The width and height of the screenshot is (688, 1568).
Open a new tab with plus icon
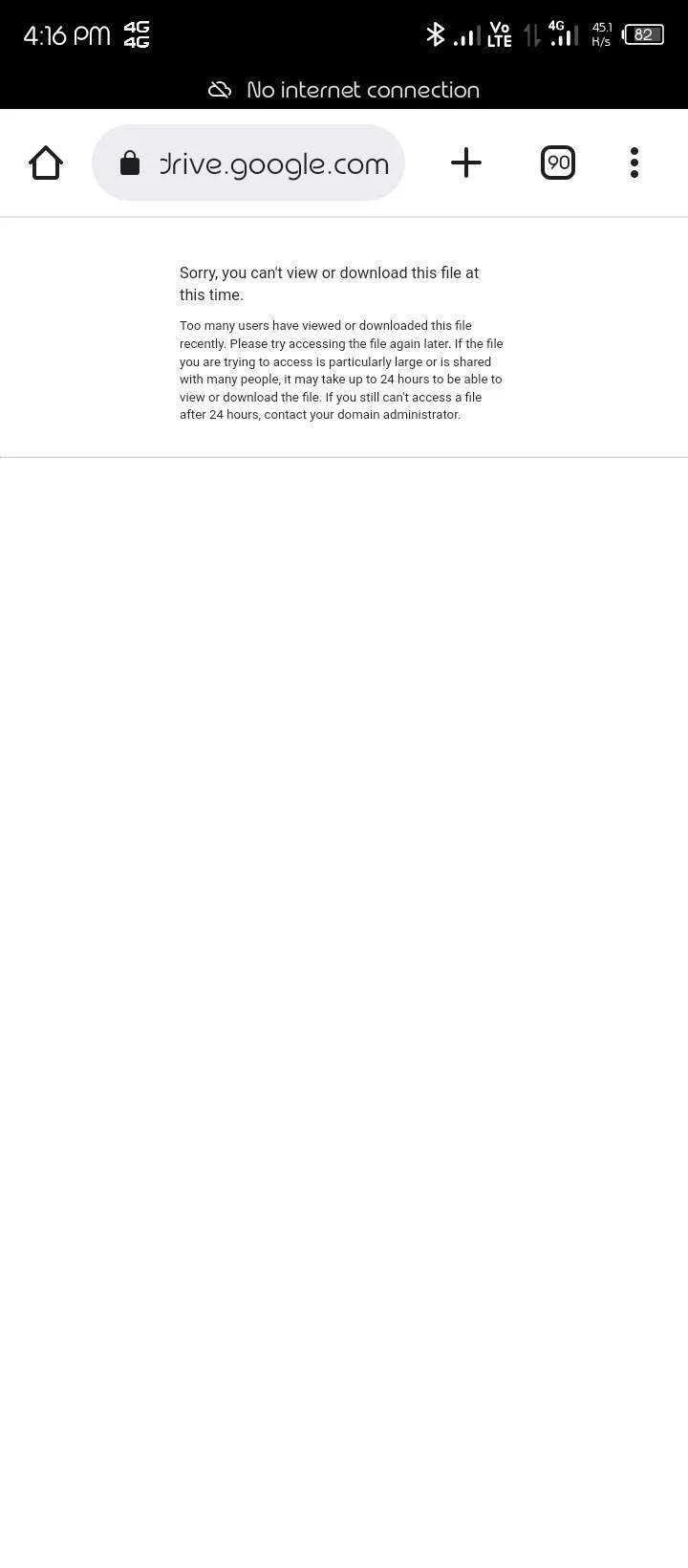click(466, 163)
